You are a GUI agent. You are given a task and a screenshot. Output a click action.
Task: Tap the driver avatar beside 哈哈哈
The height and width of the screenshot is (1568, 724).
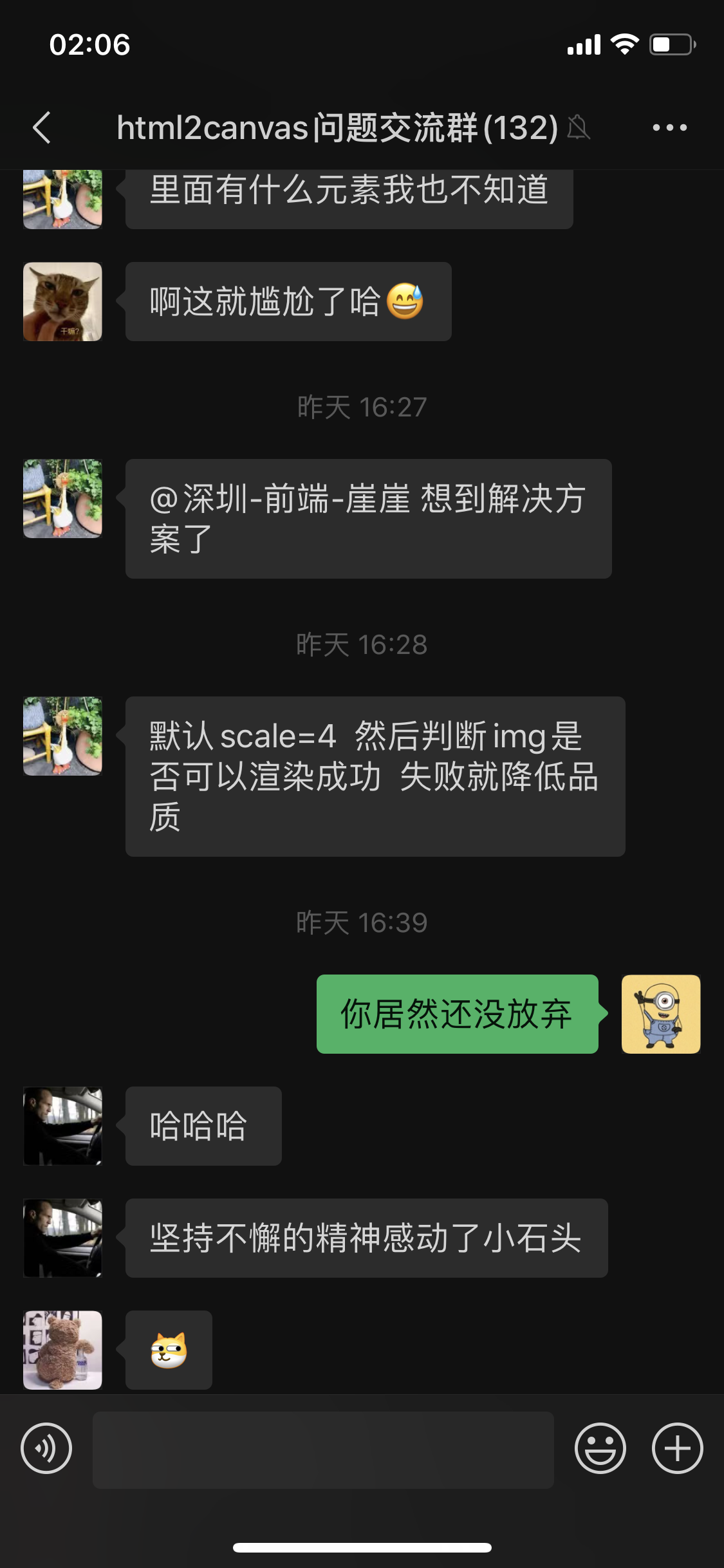pyautogui.click(x=62, y=1126)
